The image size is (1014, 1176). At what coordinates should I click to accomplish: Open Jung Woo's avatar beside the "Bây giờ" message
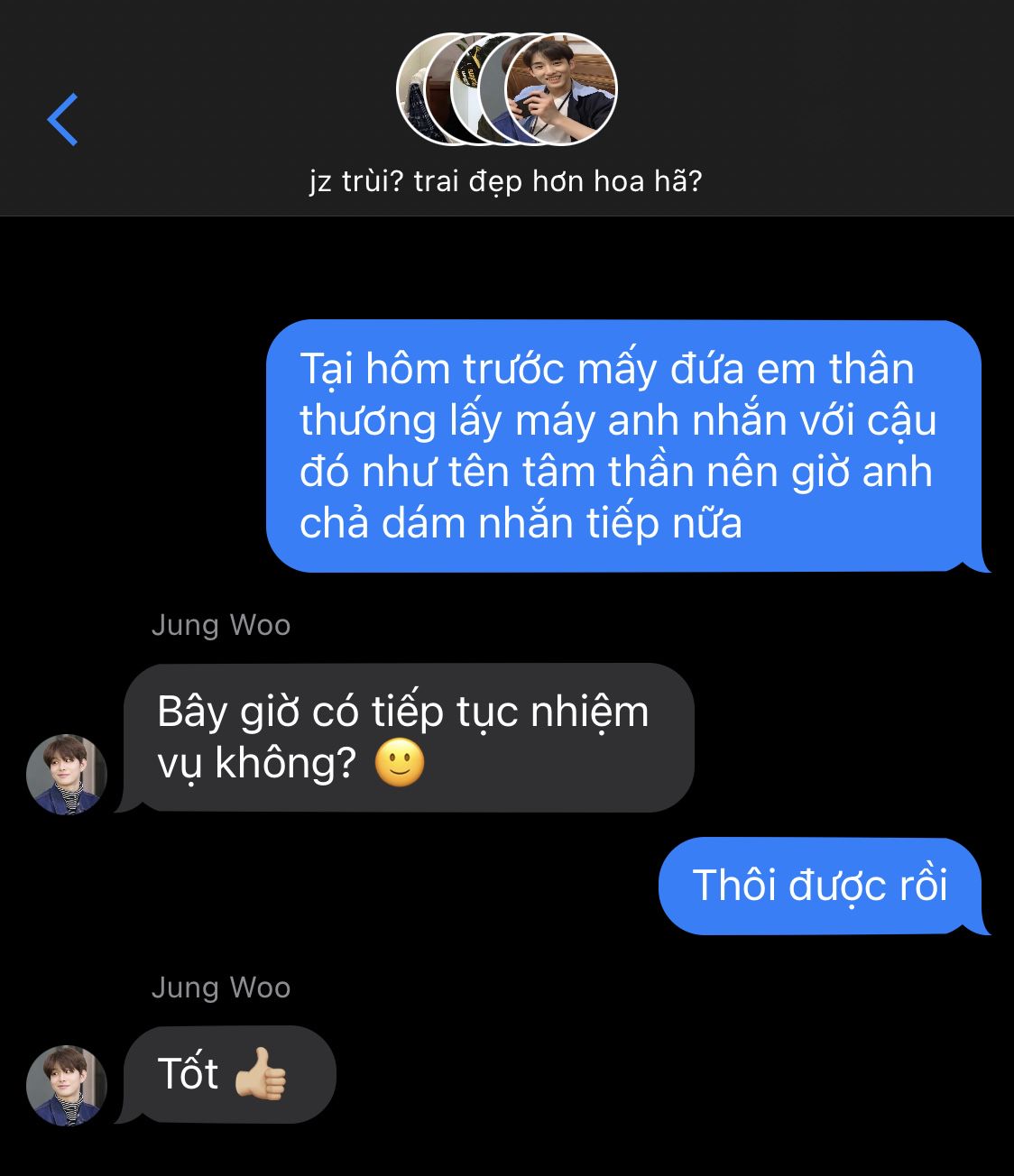[x=66, y=774]
